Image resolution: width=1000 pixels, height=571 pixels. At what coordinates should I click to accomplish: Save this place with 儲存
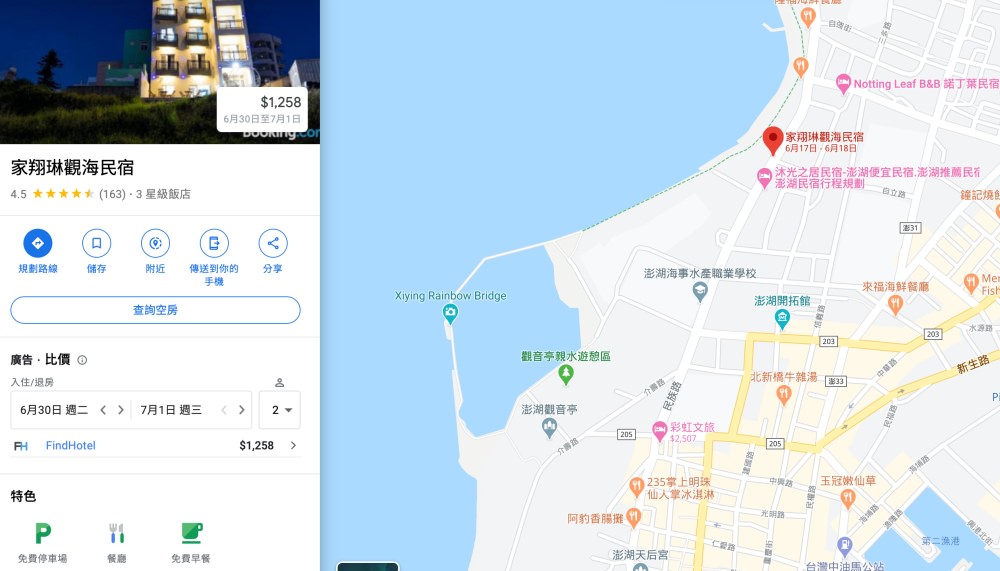click(96, 243)
